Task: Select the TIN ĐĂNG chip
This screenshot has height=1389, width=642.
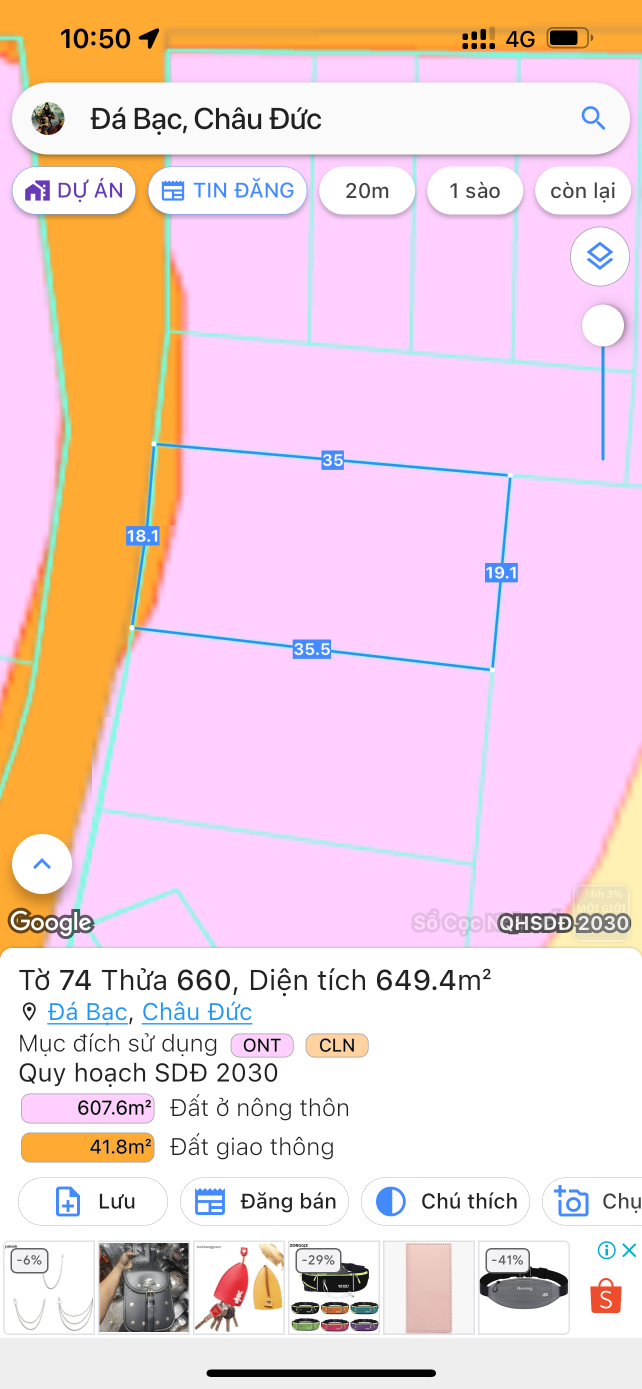Action: click(x=228, y=191)
